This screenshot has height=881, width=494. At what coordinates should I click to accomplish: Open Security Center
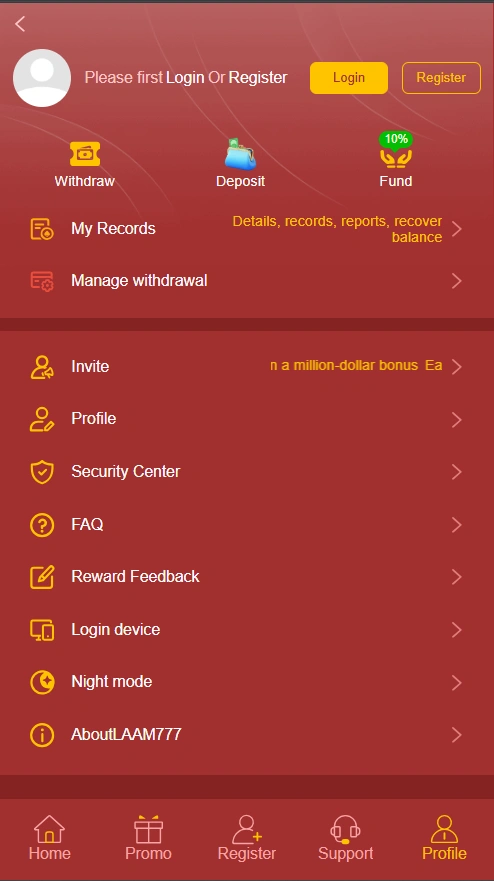(x=247, y=471)
